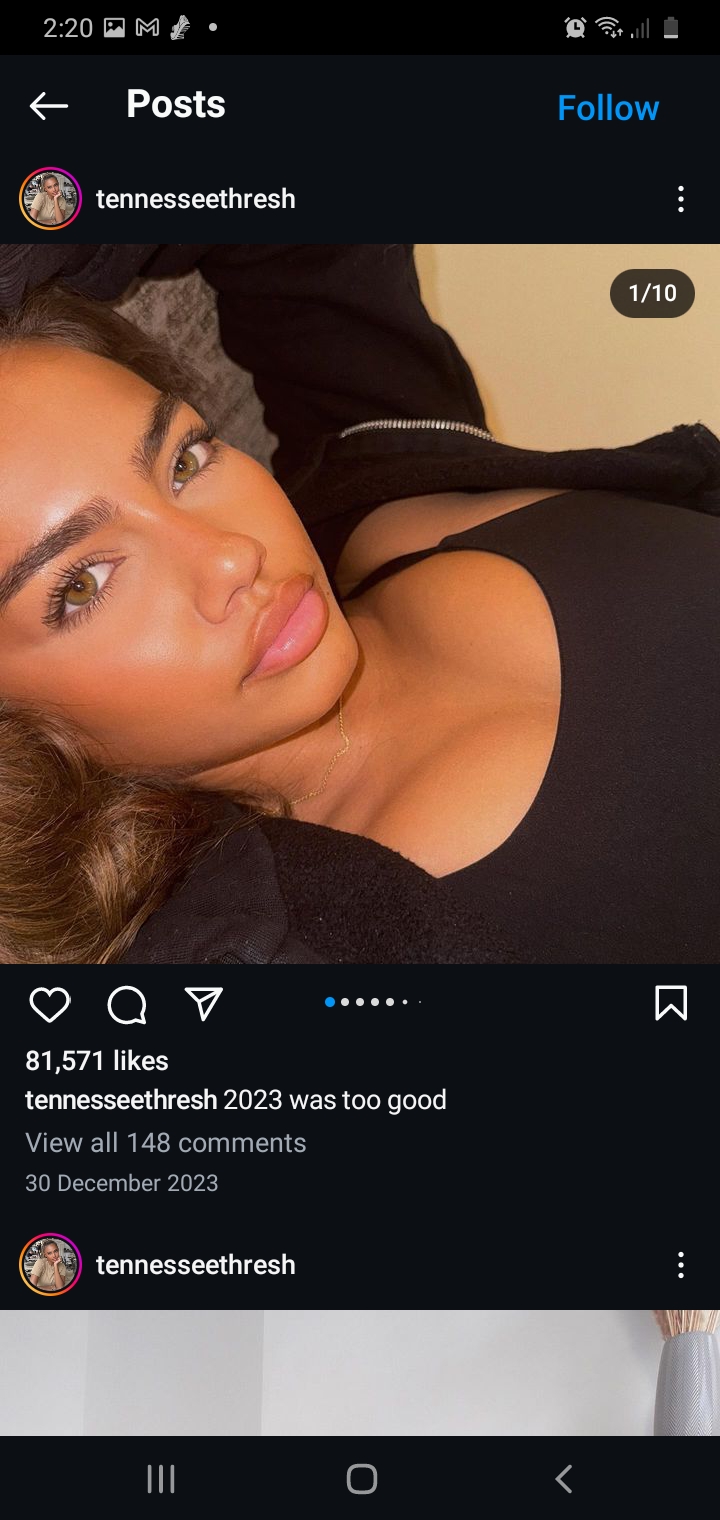Screen dimensions: 720x1520
Task: Open the username on the second post header
Action: pos(196,1265)
